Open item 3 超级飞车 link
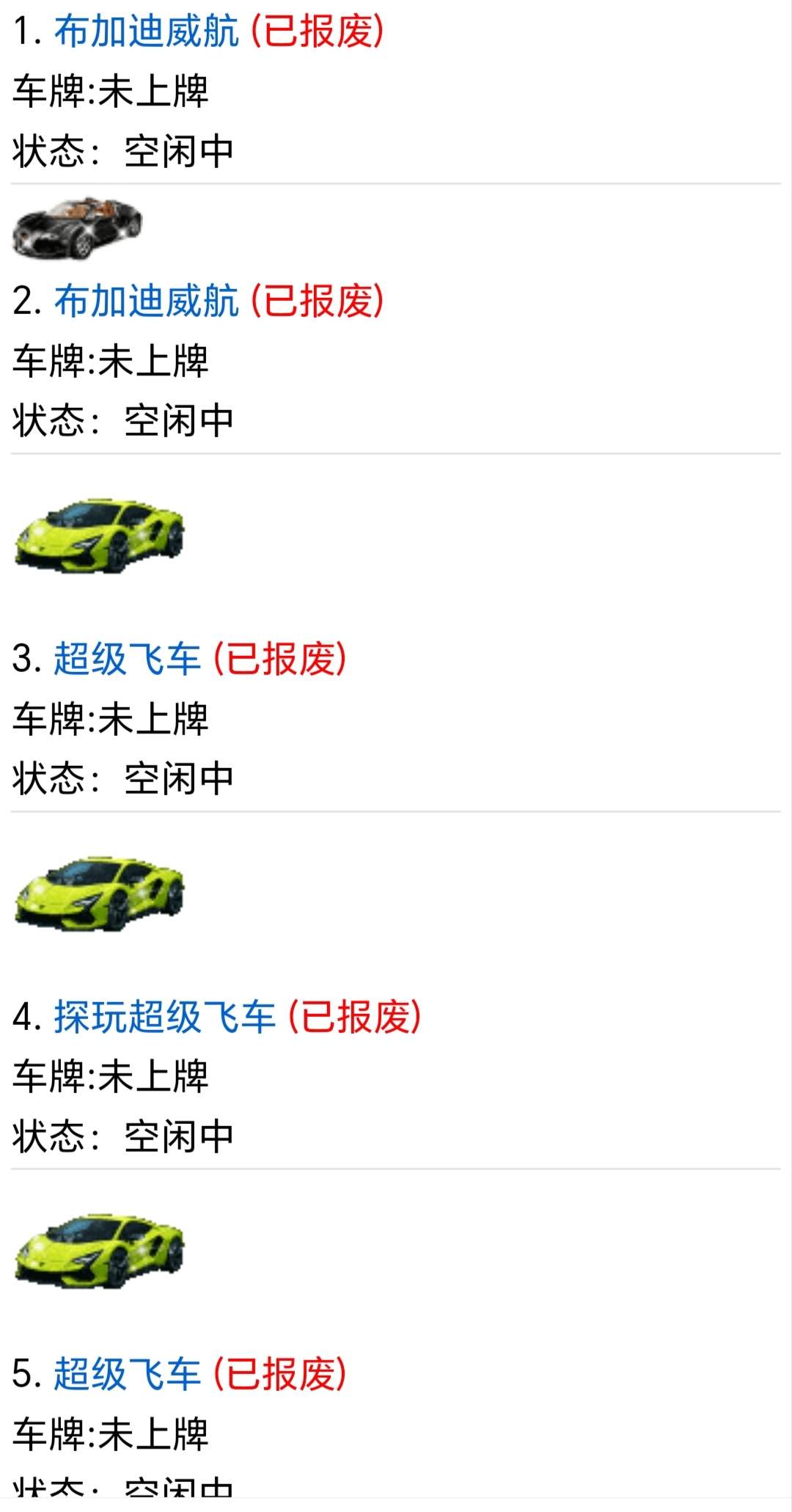This screenshot has width=792, height=1512. (127, 659)
